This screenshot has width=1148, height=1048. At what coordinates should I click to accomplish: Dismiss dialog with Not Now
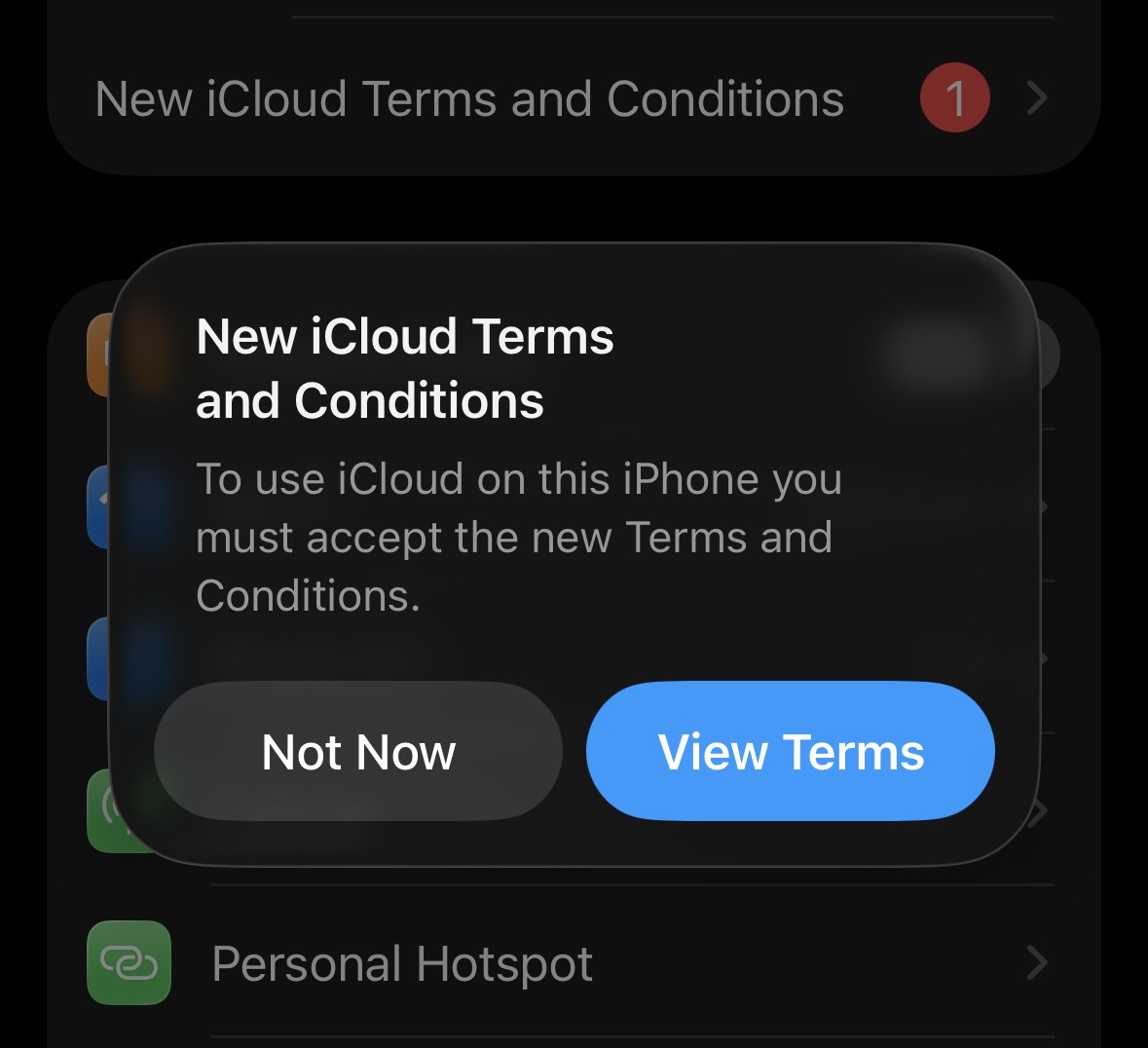[358, 751]
